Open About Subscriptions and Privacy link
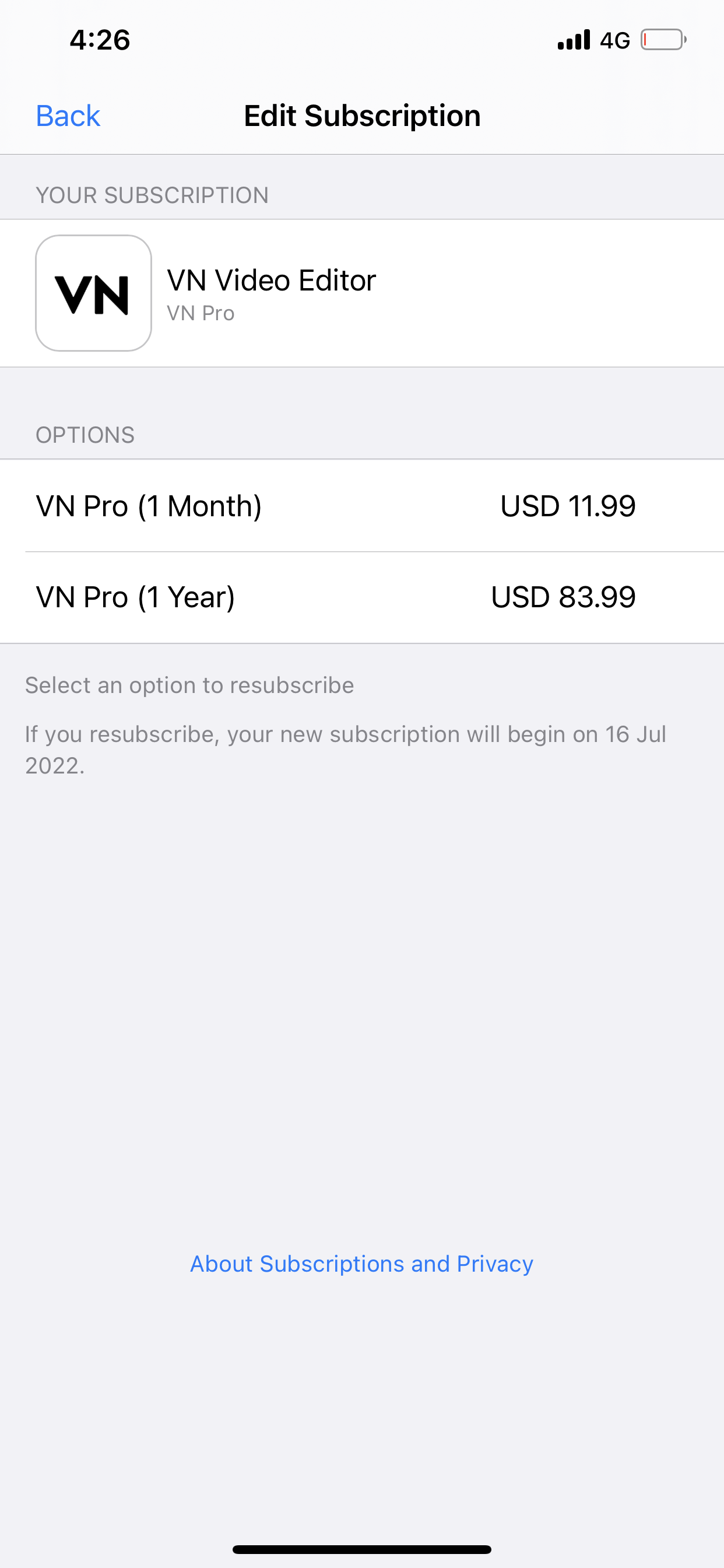Screen dimensions: 724x1568 coord(361,1263)
